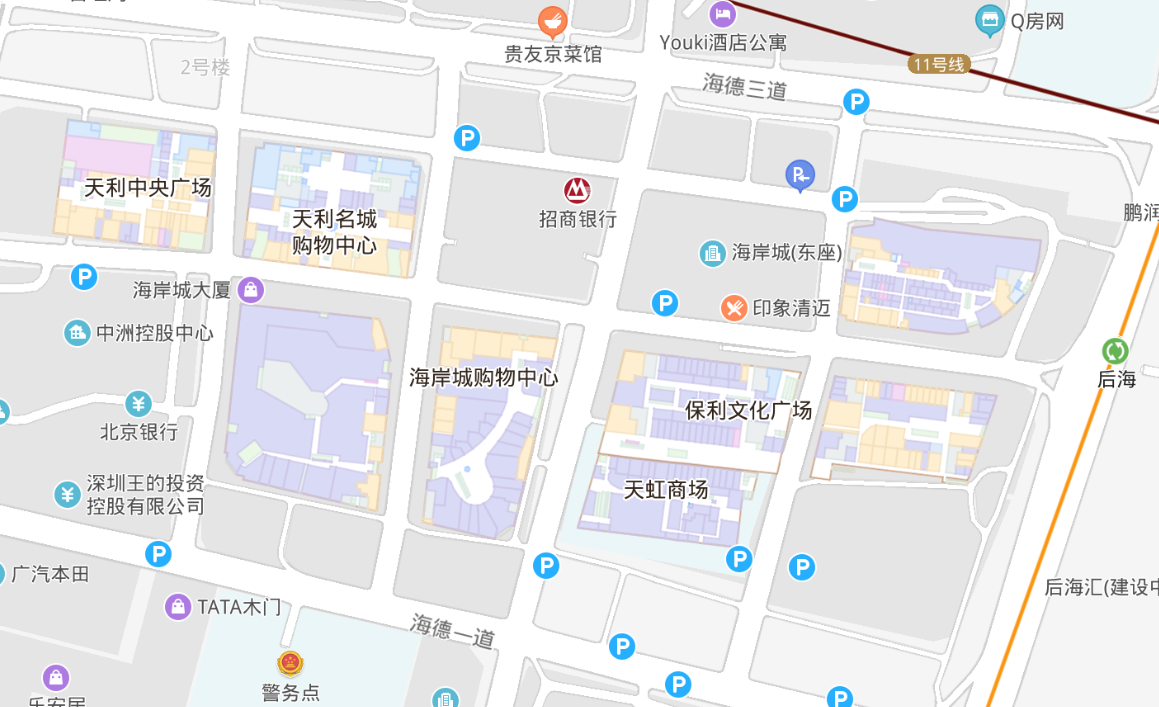The width and height of the screenshot is (1159, 707).
Task: Open the 贵友京菜馆 restaurant marker
Action: (x=552, y=21)
